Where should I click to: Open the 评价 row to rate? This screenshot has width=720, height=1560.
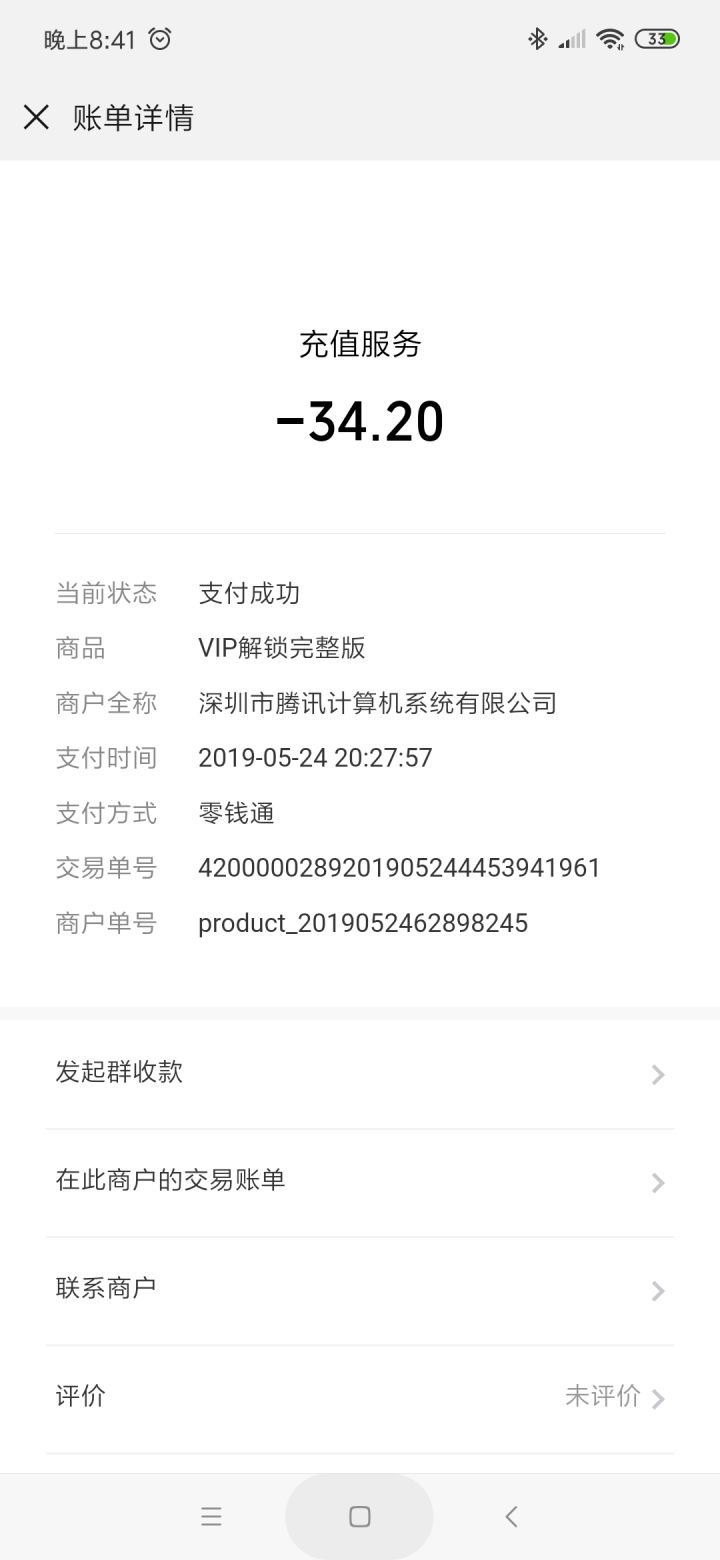tap(360, 1399)
